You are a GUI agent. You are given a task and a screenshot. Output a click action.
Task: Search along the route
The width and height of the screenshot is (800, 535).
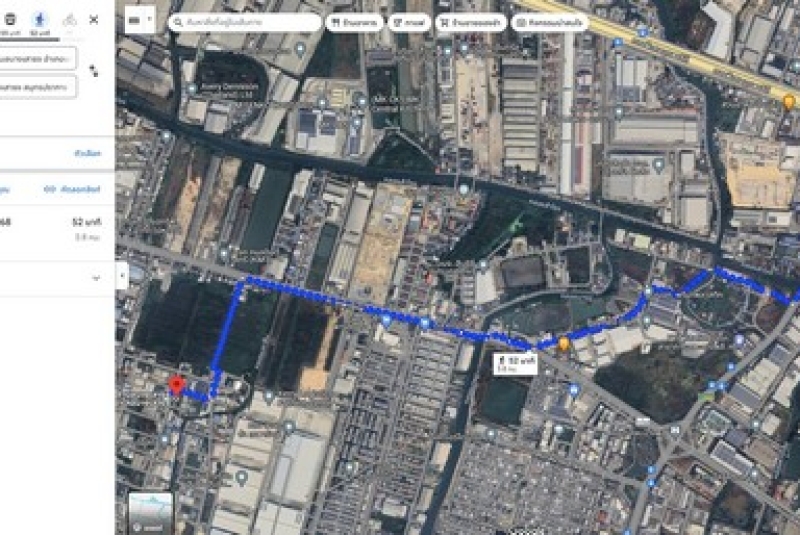click(x=245, y=22)
